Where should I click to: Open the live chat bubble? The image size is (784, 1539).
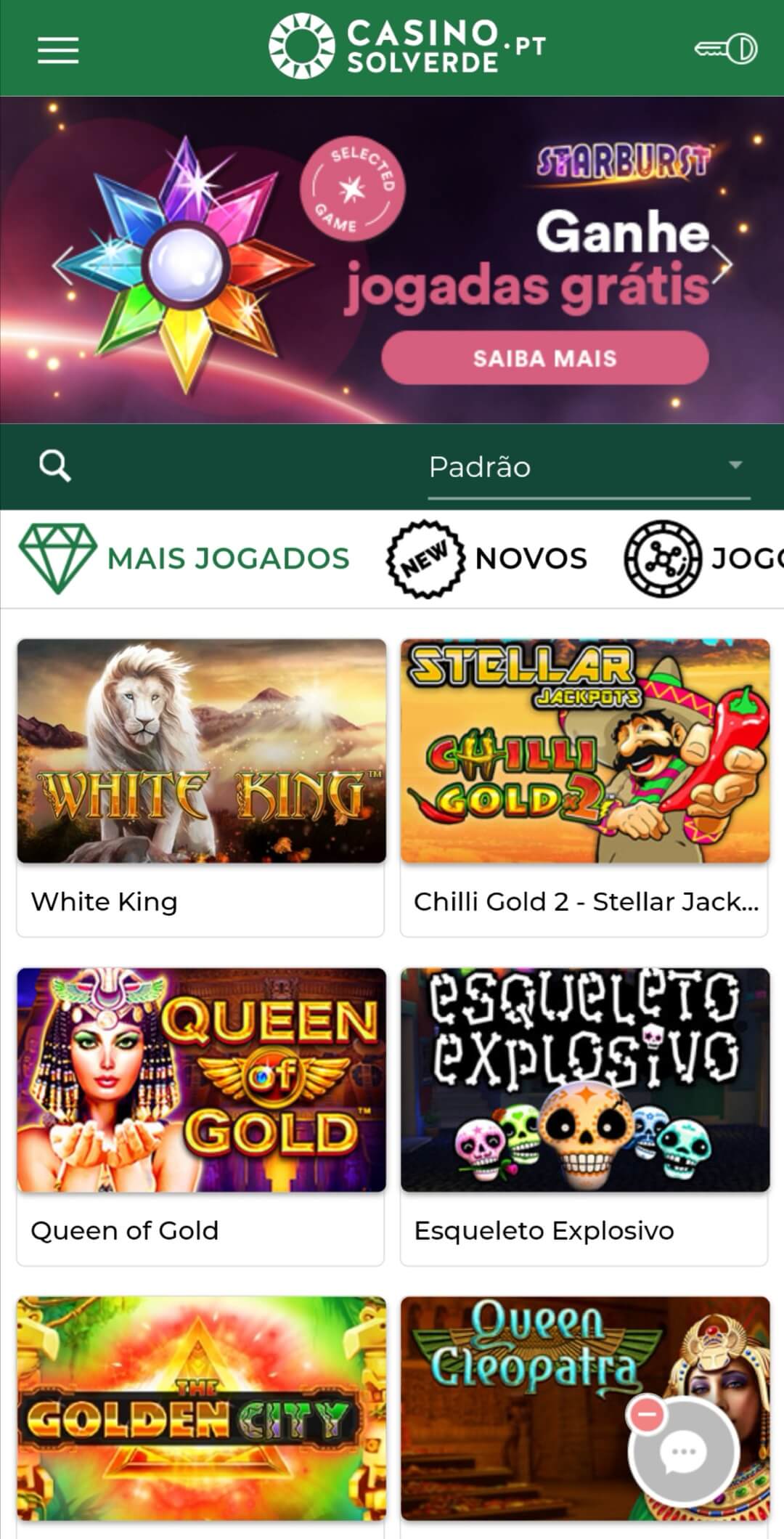pos(683,1452)
